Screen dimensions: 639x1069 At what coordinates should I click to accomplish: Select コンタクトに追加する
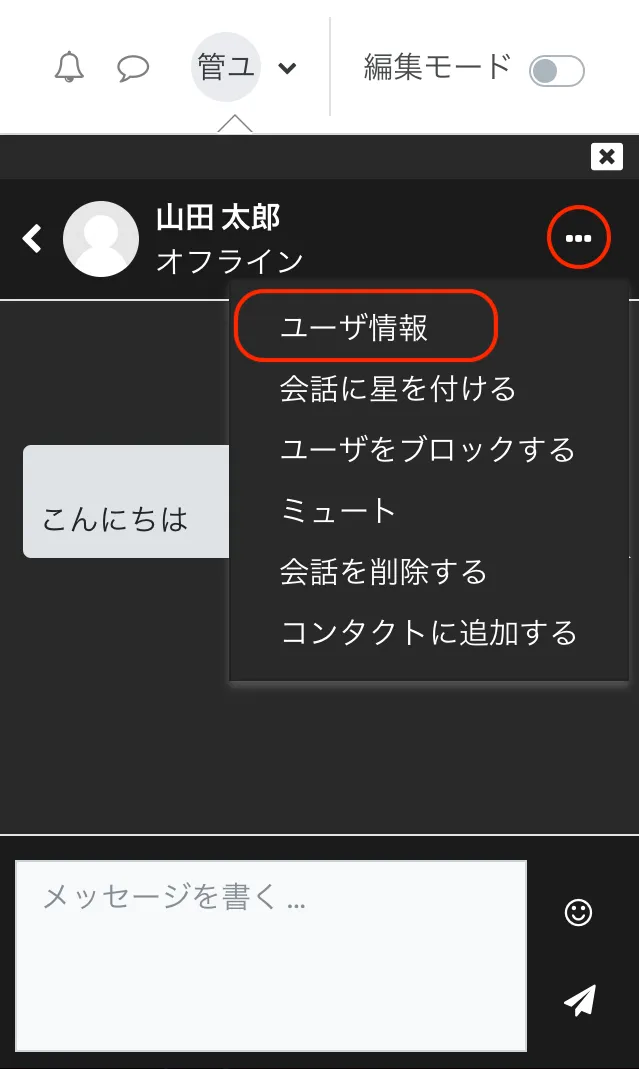pos(428,632)
